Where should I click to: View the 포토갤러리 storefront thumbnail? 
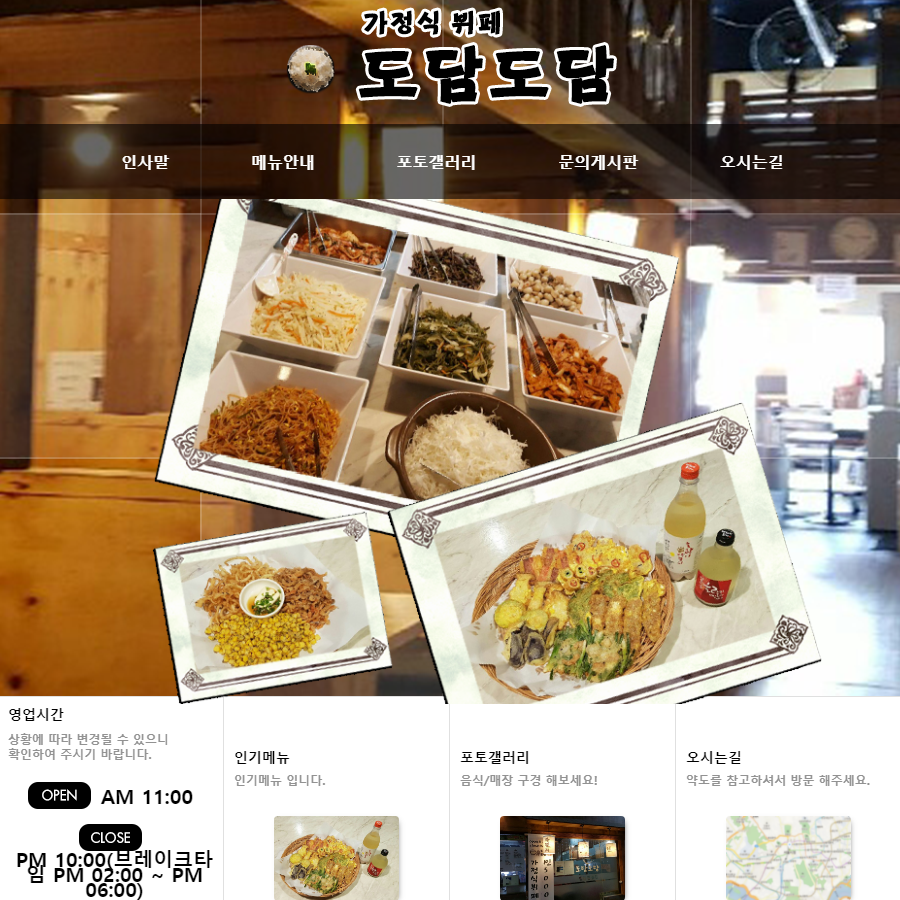point(562,858)
